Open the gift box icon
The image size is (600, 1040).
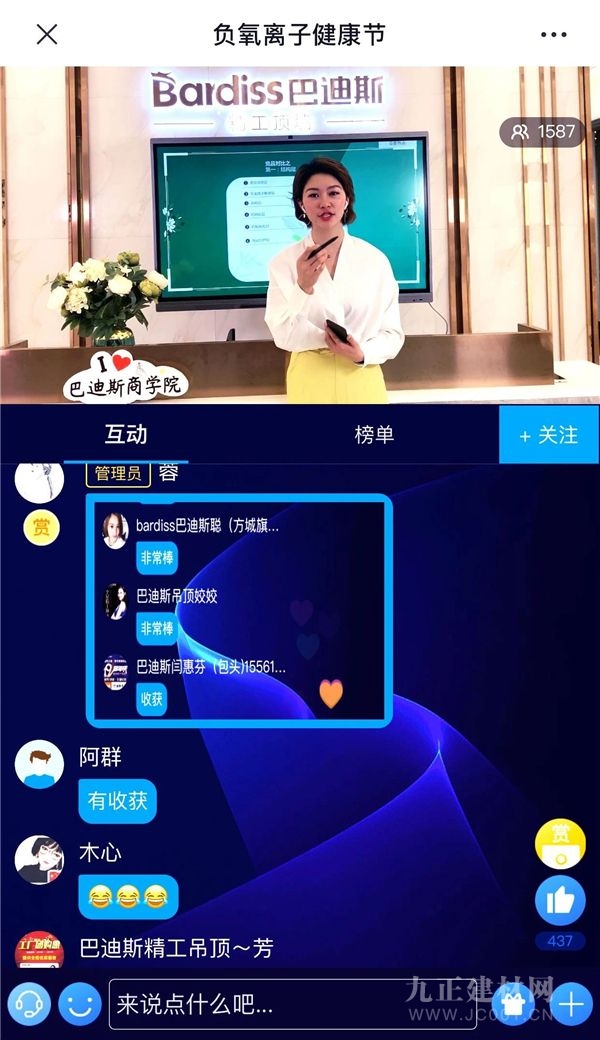513,1003
